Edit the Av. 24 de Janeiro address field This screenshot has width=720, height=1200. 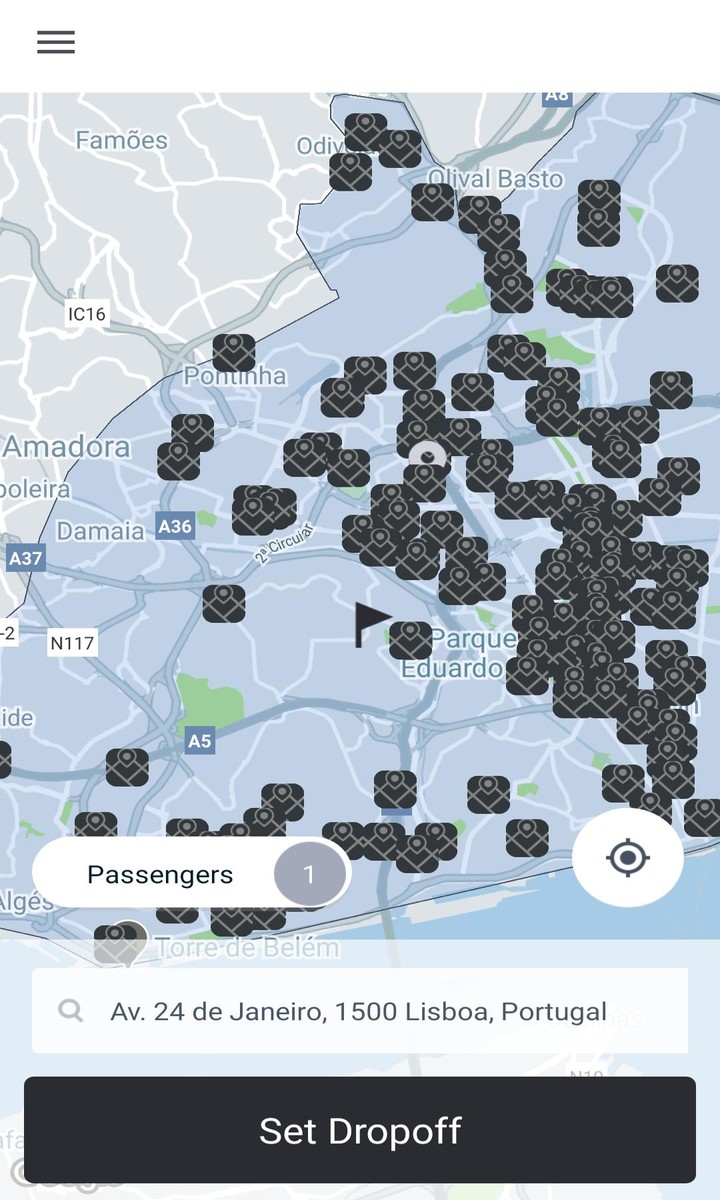click(358, 1011)
